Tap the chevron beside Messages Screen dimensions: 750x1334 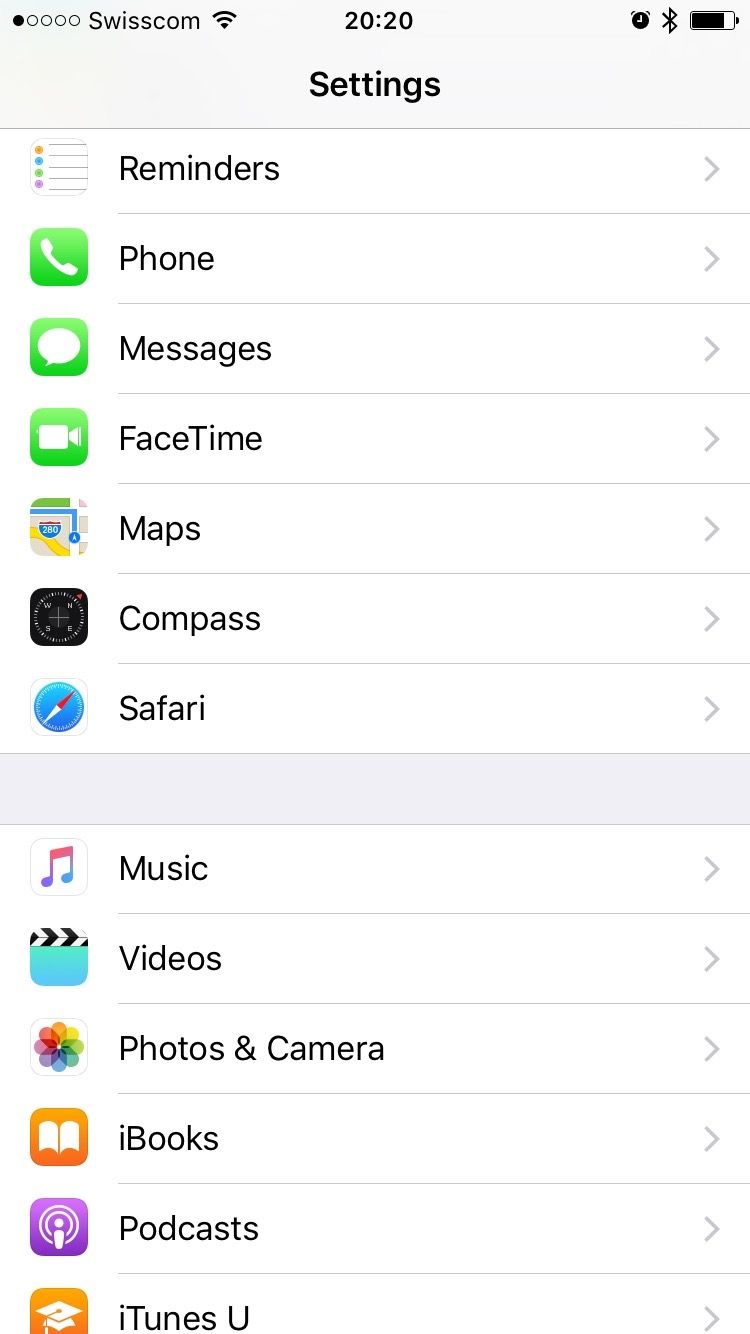click(711, 348)
